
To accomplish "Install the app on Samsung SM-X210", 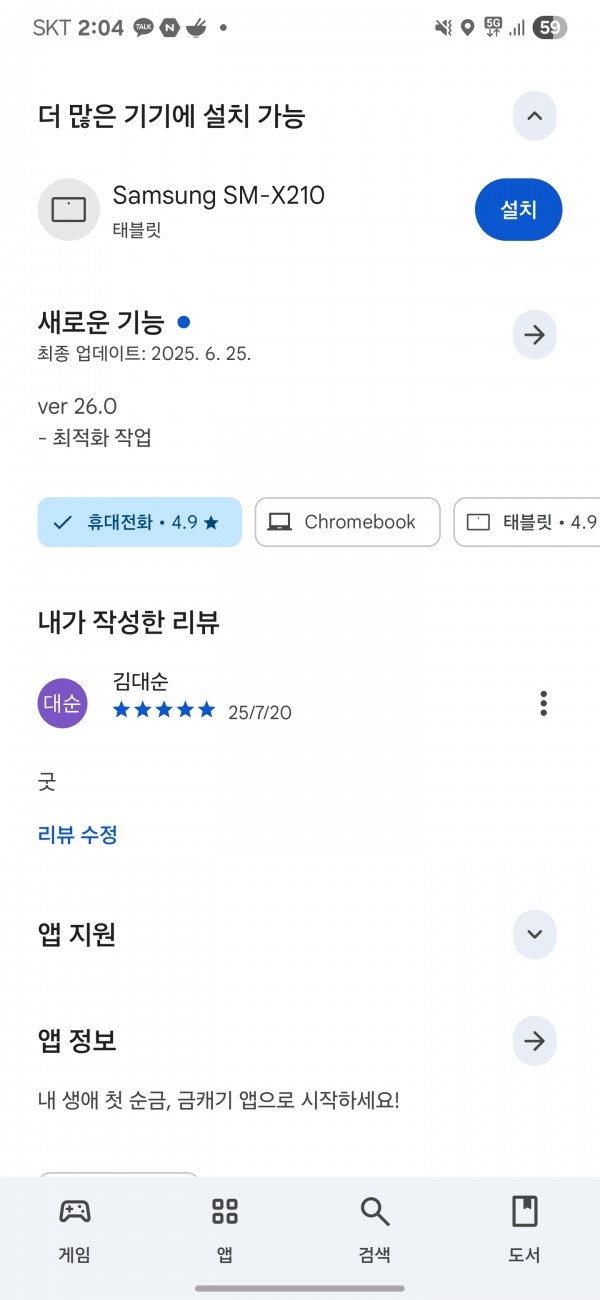I will pyautogui.click(x=518, y=210).
